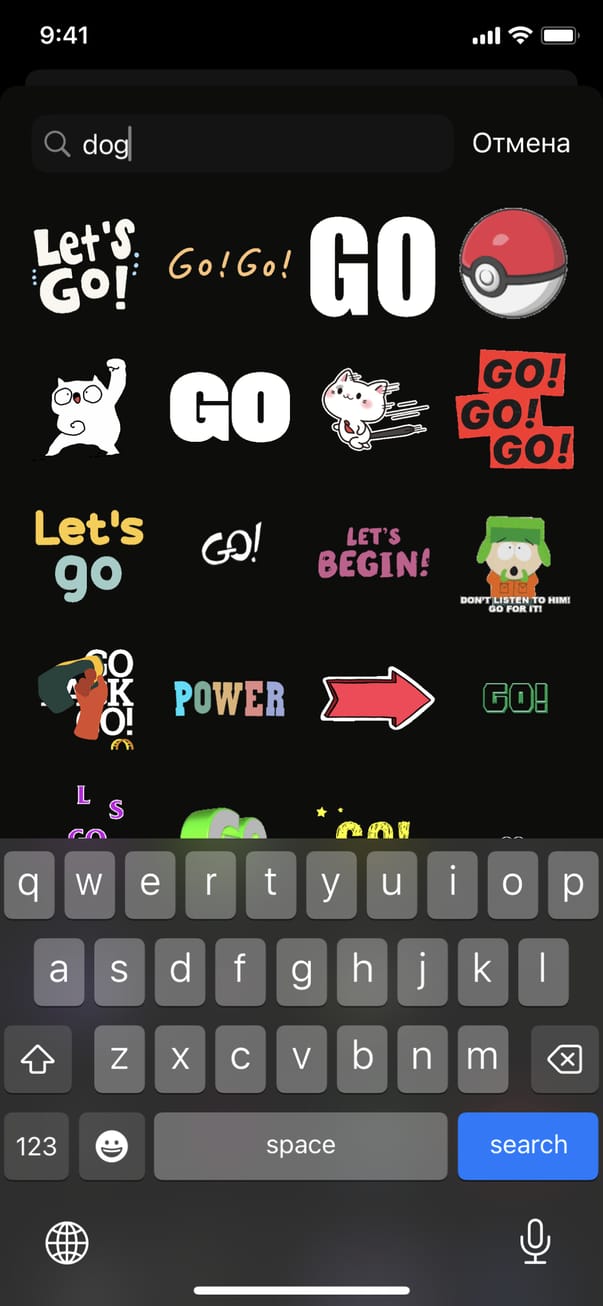The image size is (603, 1306).
Task: Select the "Let's Go!" white bubble sticker
Action: [86, 265]
